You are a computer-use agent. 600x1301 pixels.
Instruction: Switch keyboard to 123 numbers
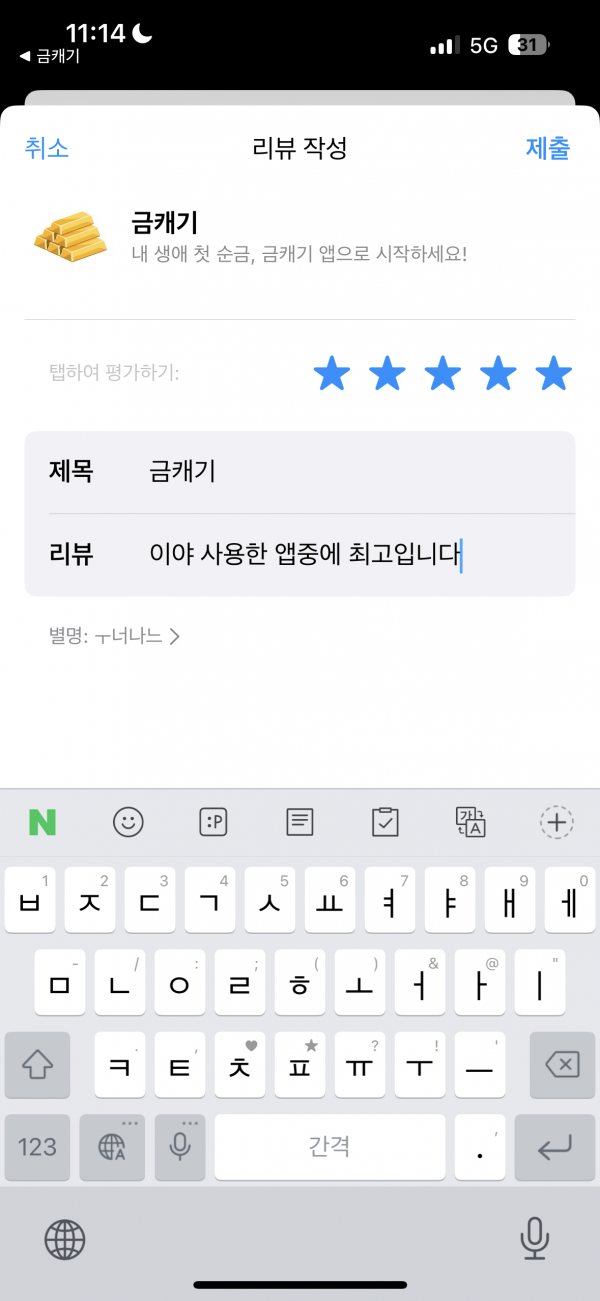pos(37,1146)
